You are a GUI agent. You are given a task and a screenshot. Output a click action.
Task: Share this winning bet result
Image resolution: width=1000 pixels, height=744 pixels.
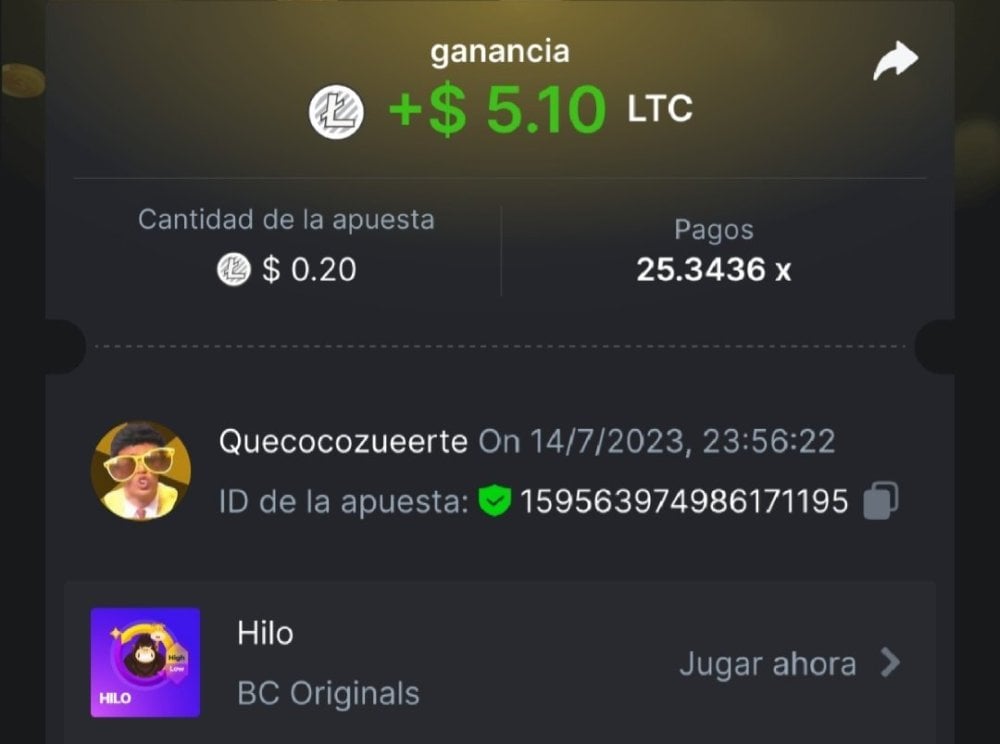(x=895, y=61)
